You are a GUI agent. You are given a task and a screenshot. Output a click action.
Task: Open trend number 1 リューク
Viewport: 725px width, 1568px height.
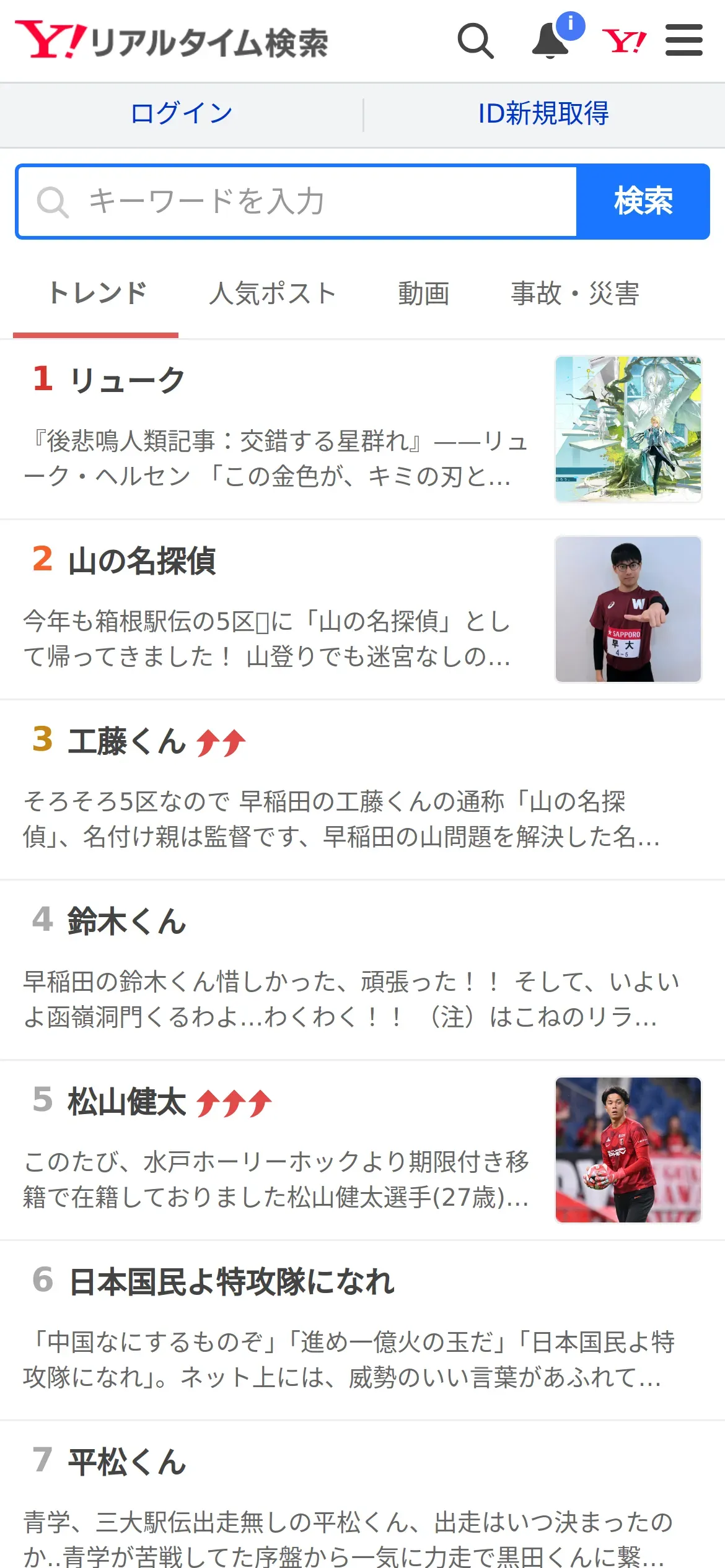tap(127, 380)
